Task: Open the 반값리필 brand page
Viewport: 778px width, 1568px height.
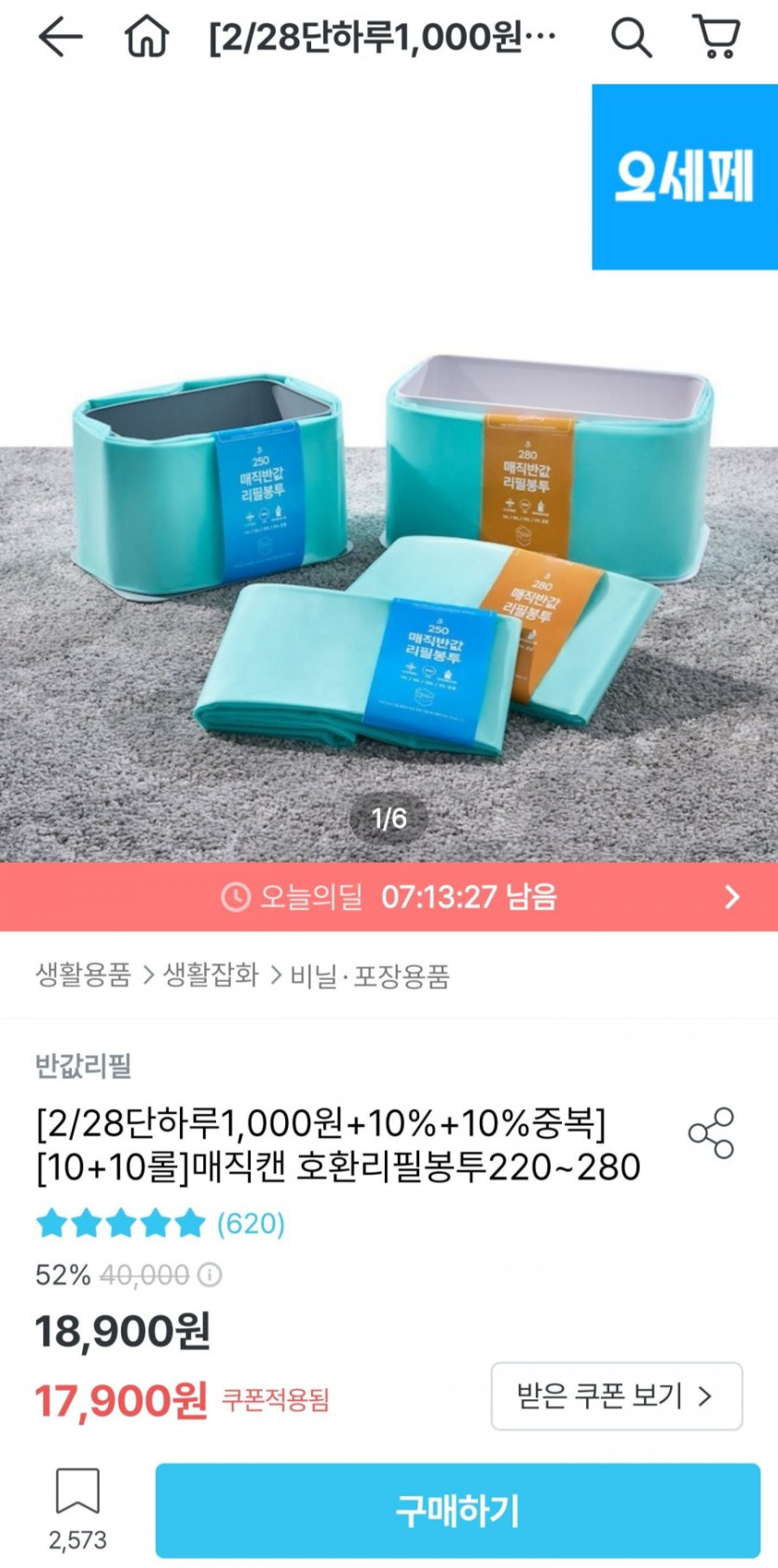Action: (x=83, y=1066)
